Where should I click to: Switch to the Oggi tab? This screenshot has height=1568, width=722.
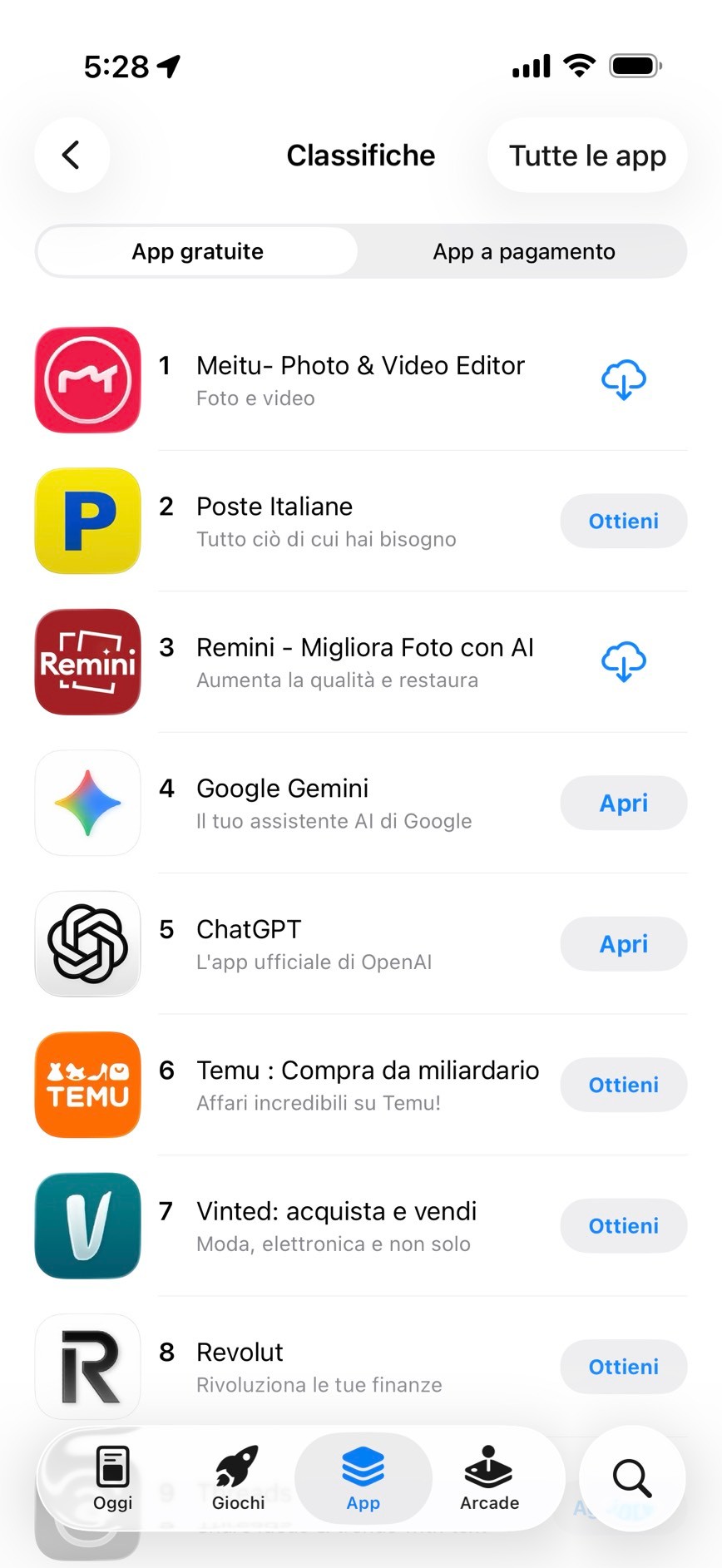[113, 1479]
